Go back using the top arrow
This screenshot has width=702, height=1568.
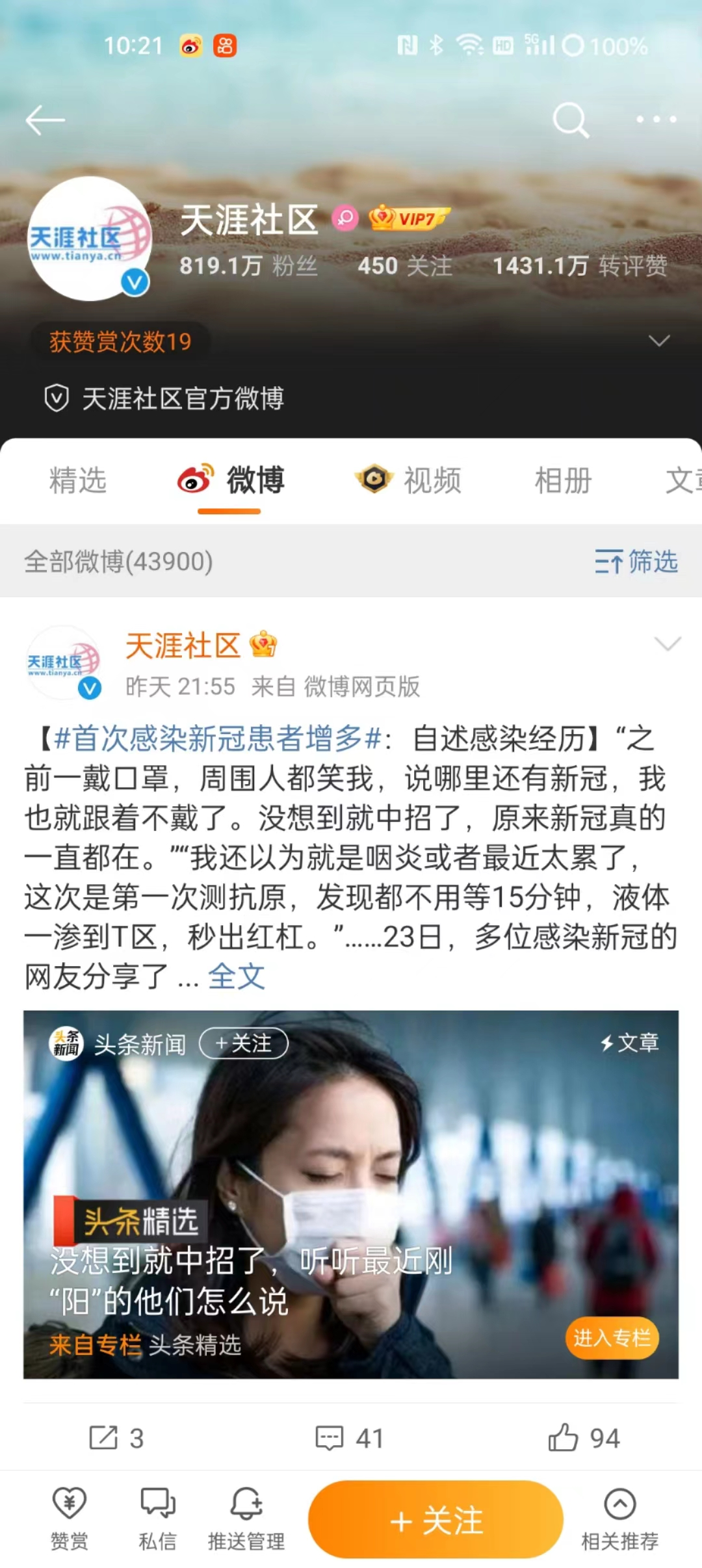45,120
